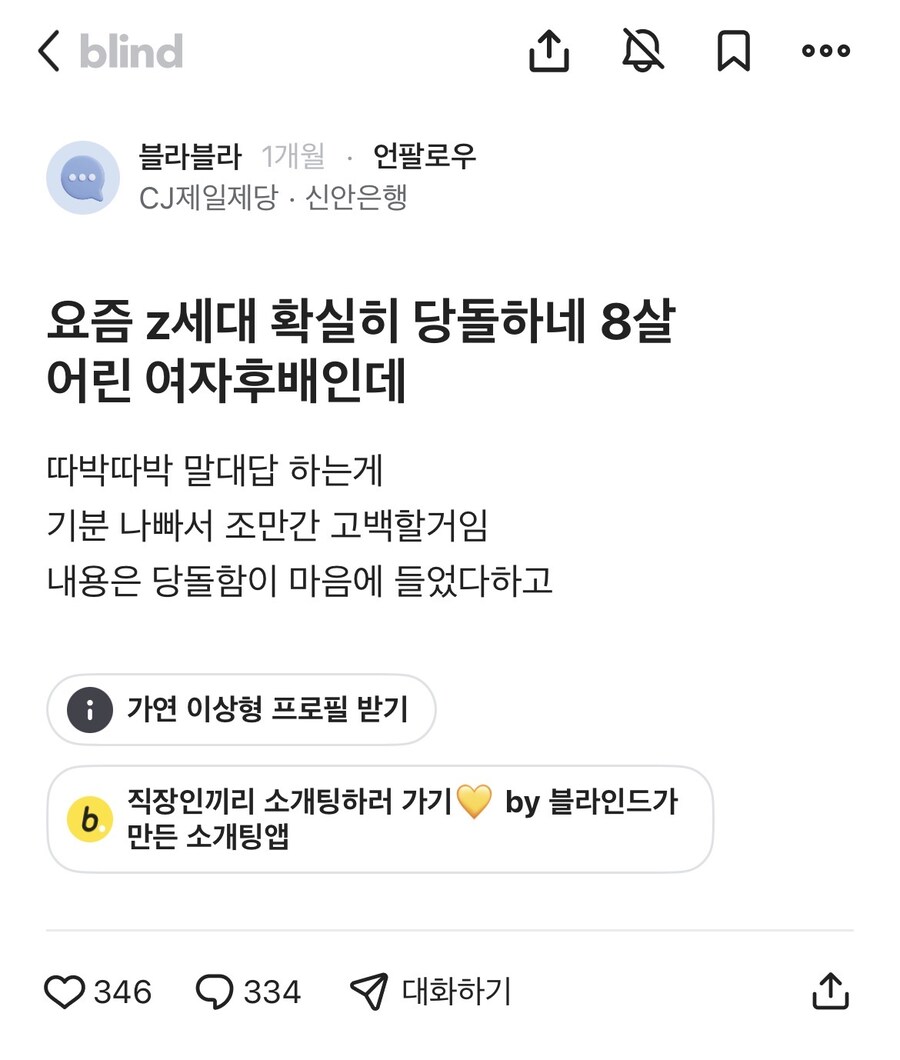Go back with the arrow icon

click(49, 51)
